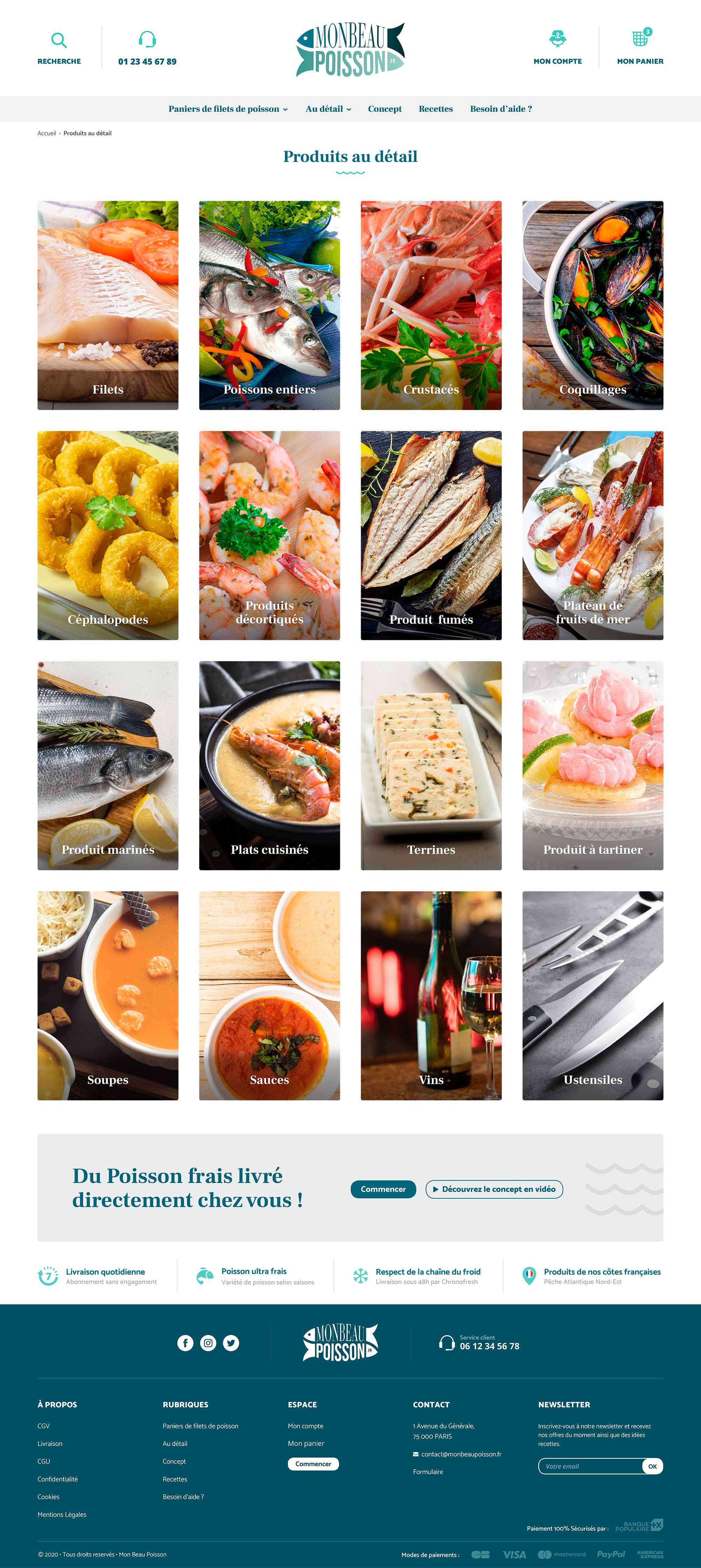
Task: View the Coquillages category
Action: (593, 305)
